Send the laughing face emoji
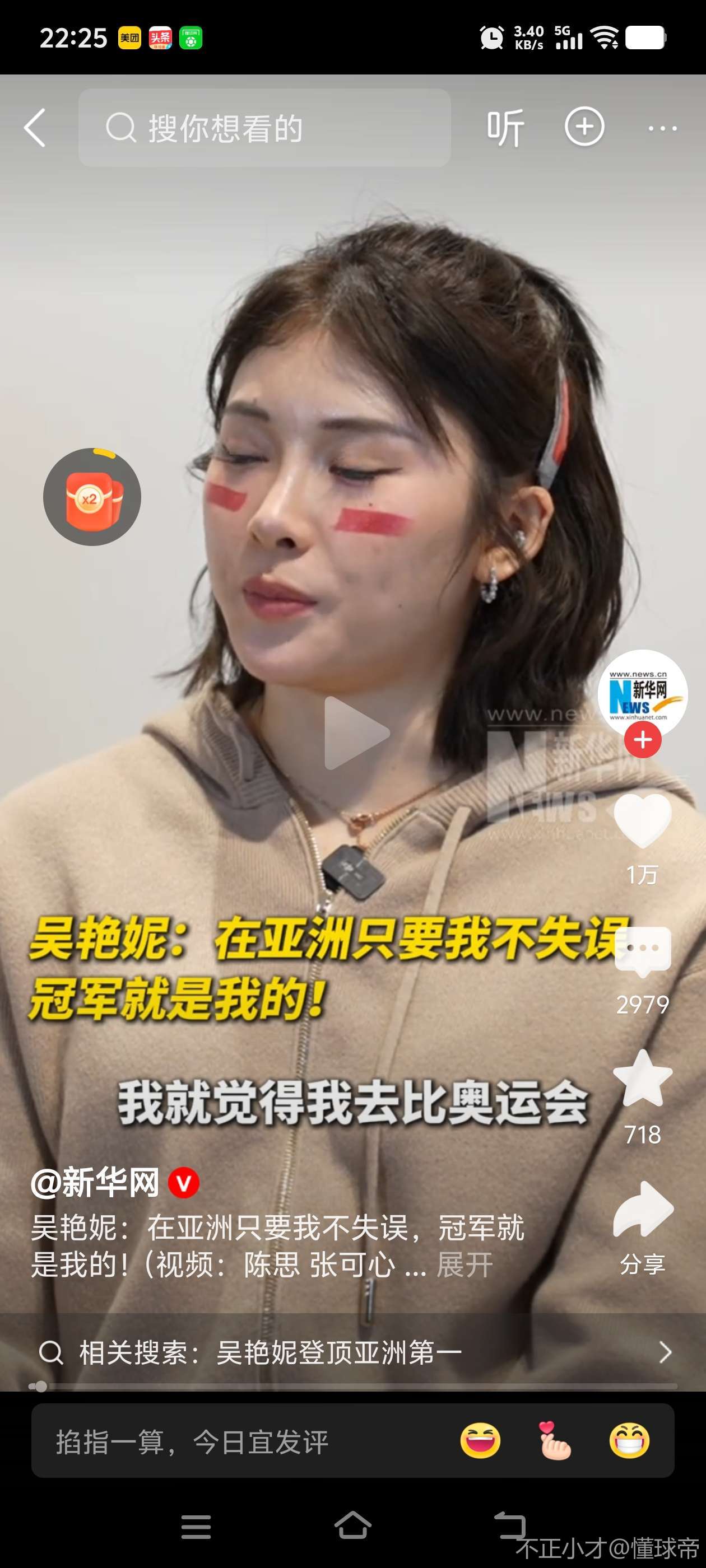Screen dimensions: 706x1568 (x=480, y=1441)
